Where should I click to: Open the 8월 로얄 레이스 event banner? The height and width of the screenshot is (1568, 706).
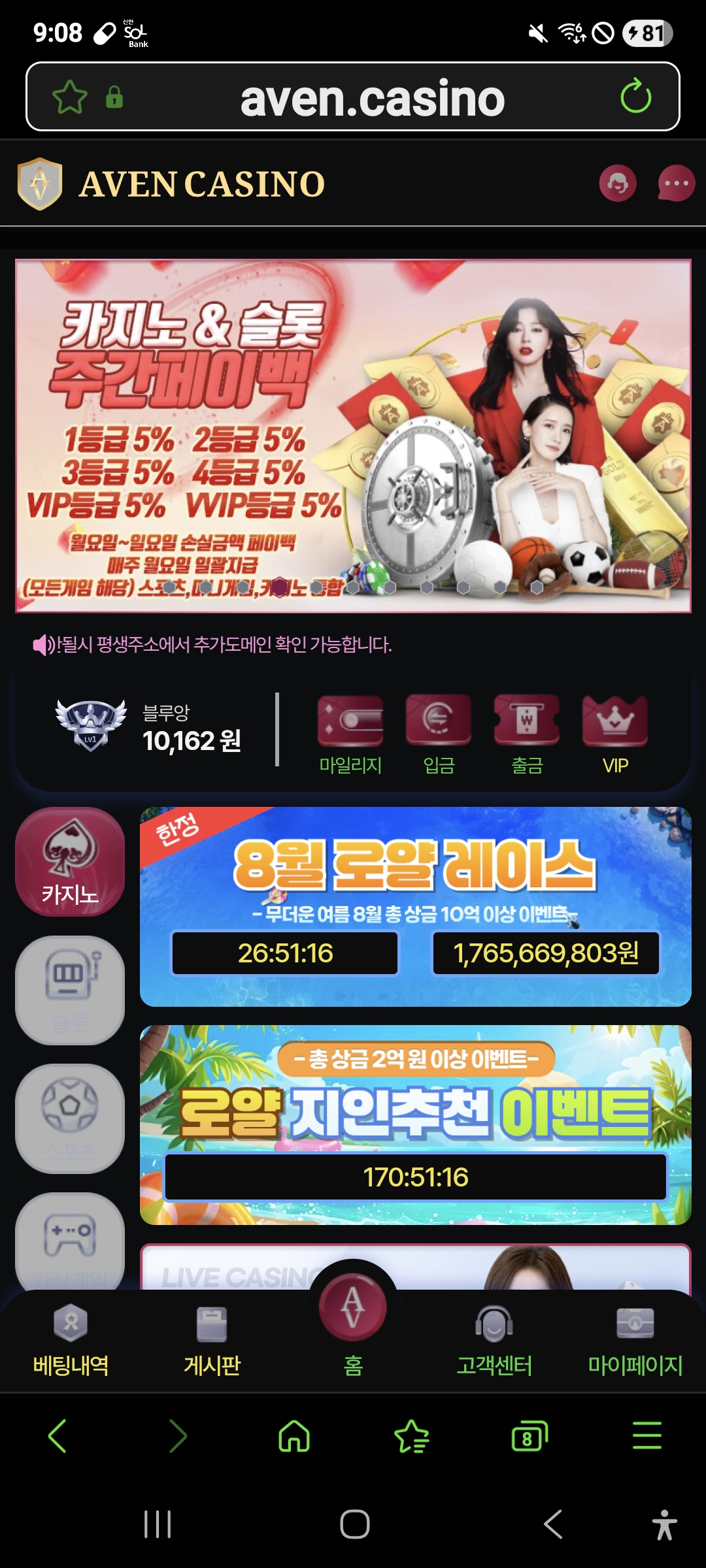click(416, 907)
